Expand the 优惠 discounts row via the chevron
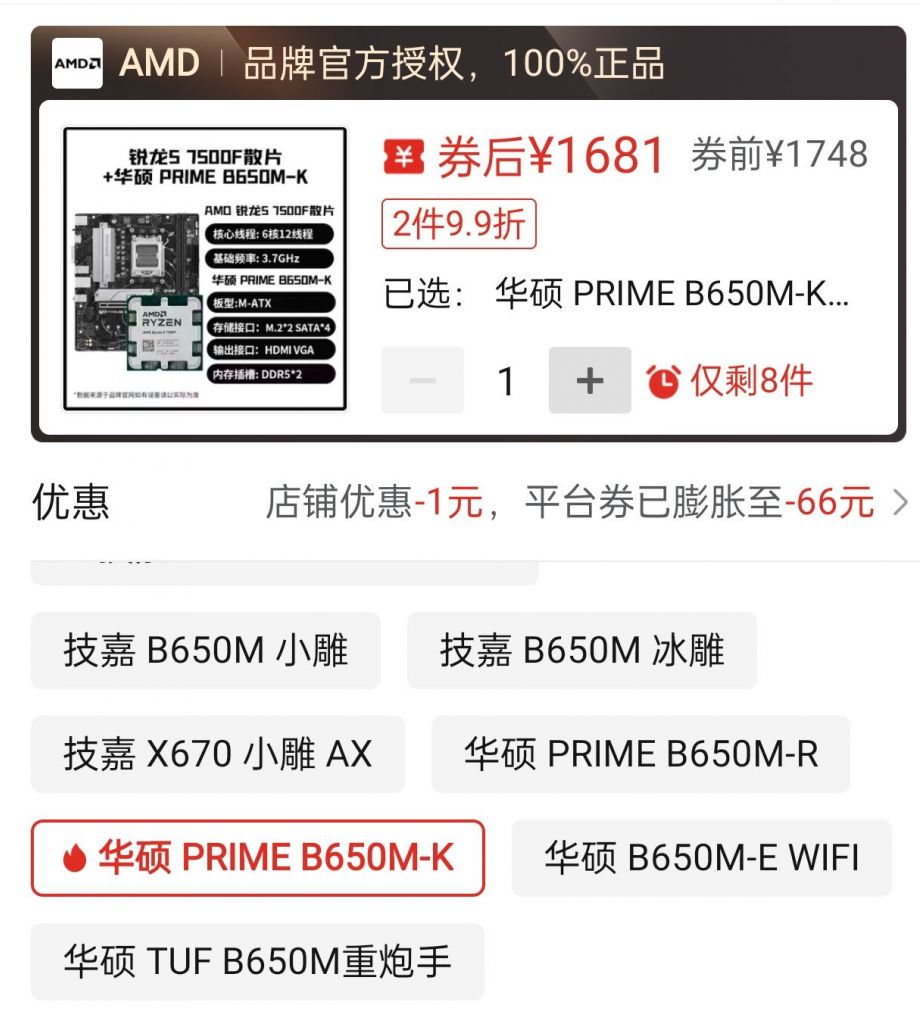Screen dimensions: 920x1024 tap(898, 503)
